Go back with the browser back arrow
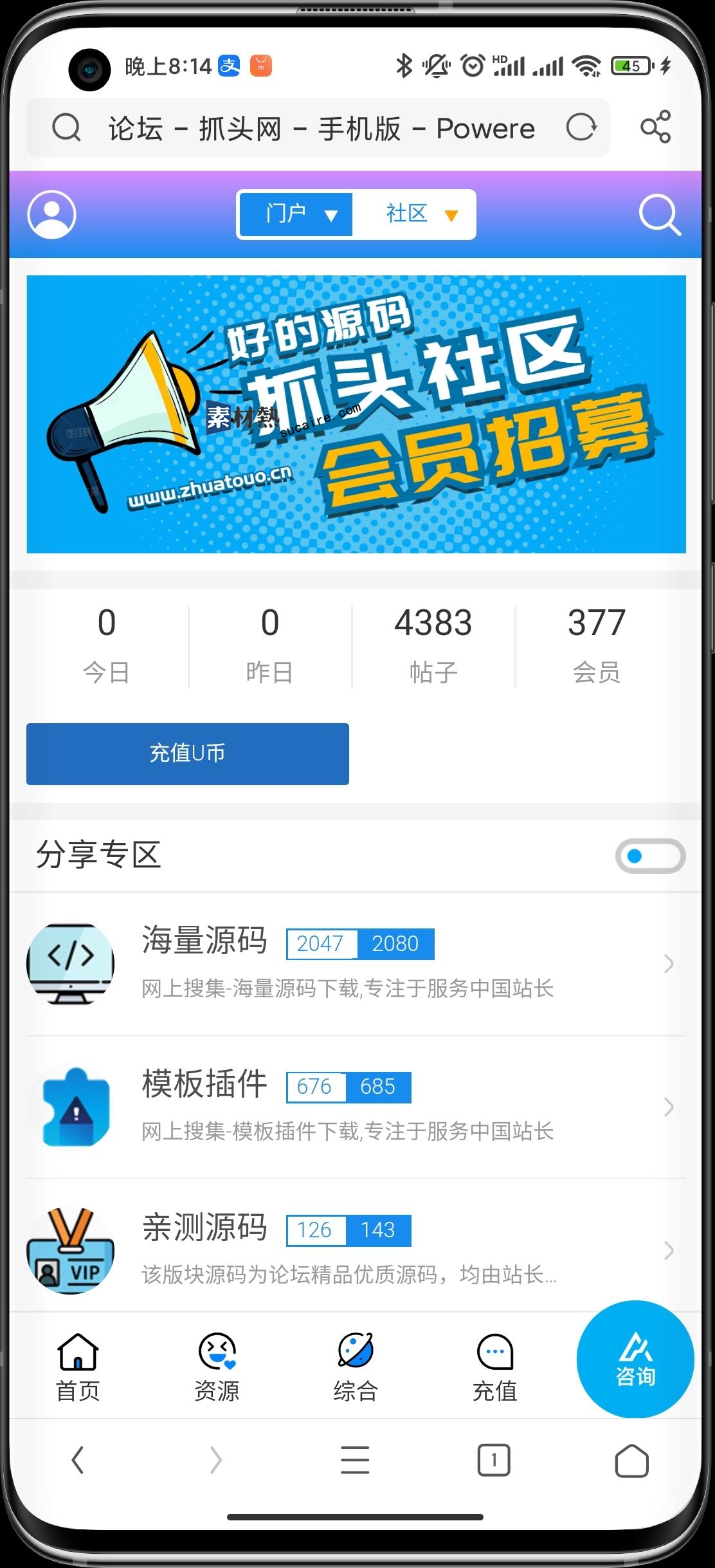The width and height of the screenshot is (715, 1568). point(78,1461)
